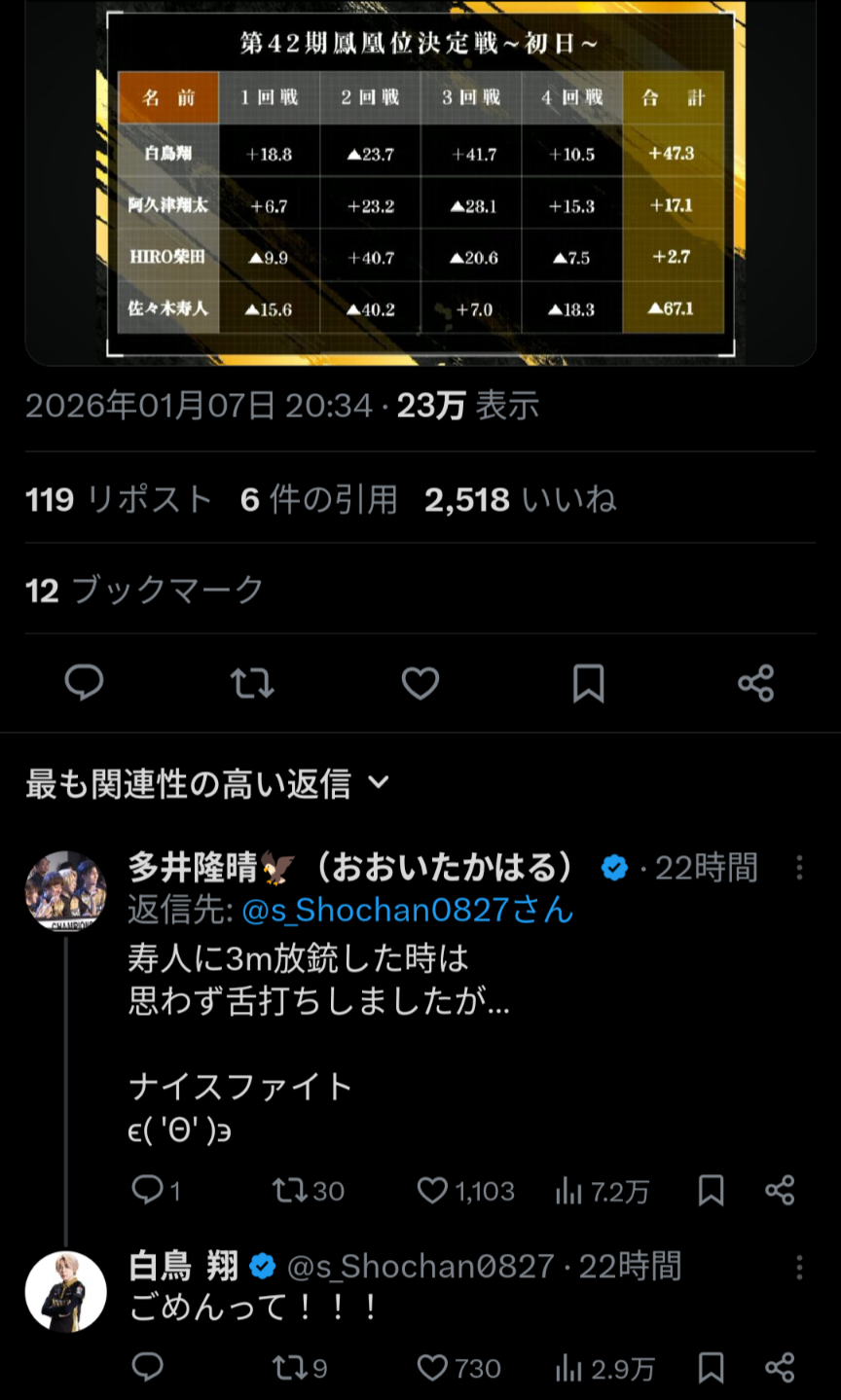The width and height of the screenshot is (841, 1400).
Task: Change the most relevant replies sort order
Action: point(207,783)
